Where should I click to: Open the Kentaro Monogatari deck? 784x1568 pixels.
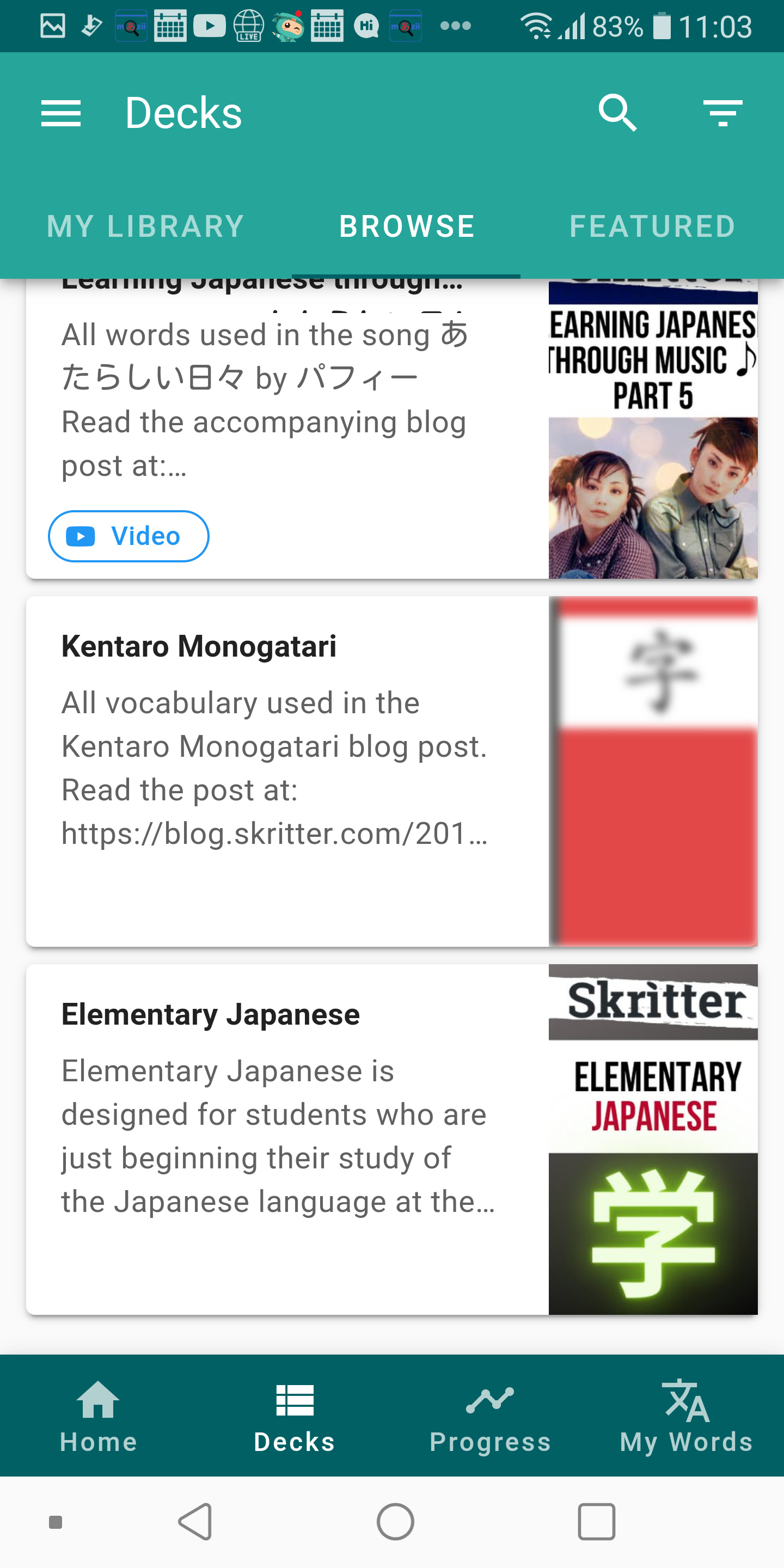(392, 771)
